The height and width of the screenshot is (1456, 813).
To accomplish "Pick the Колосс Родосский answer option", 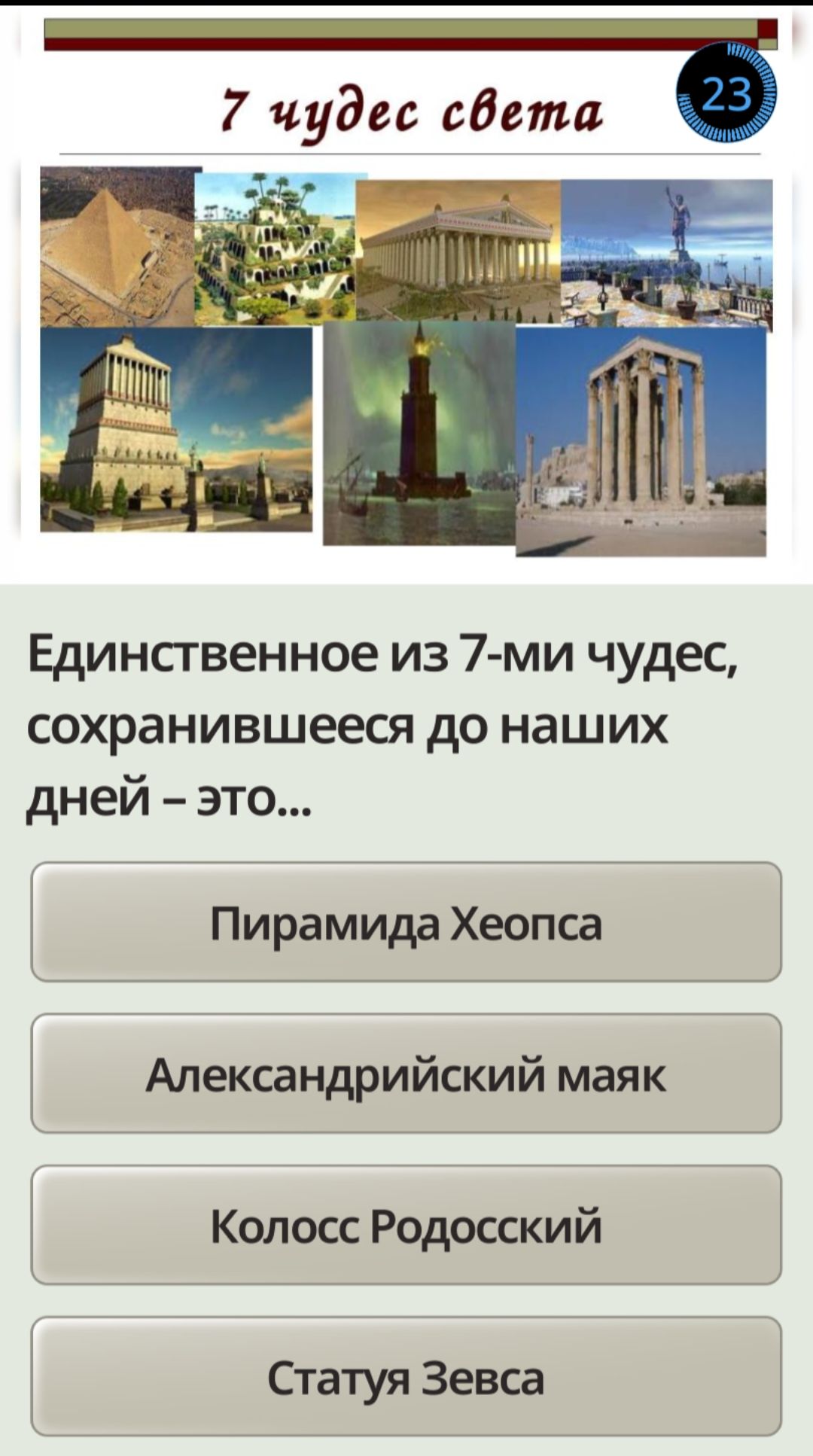I will pyautogui.click(x=406, y=1225).
